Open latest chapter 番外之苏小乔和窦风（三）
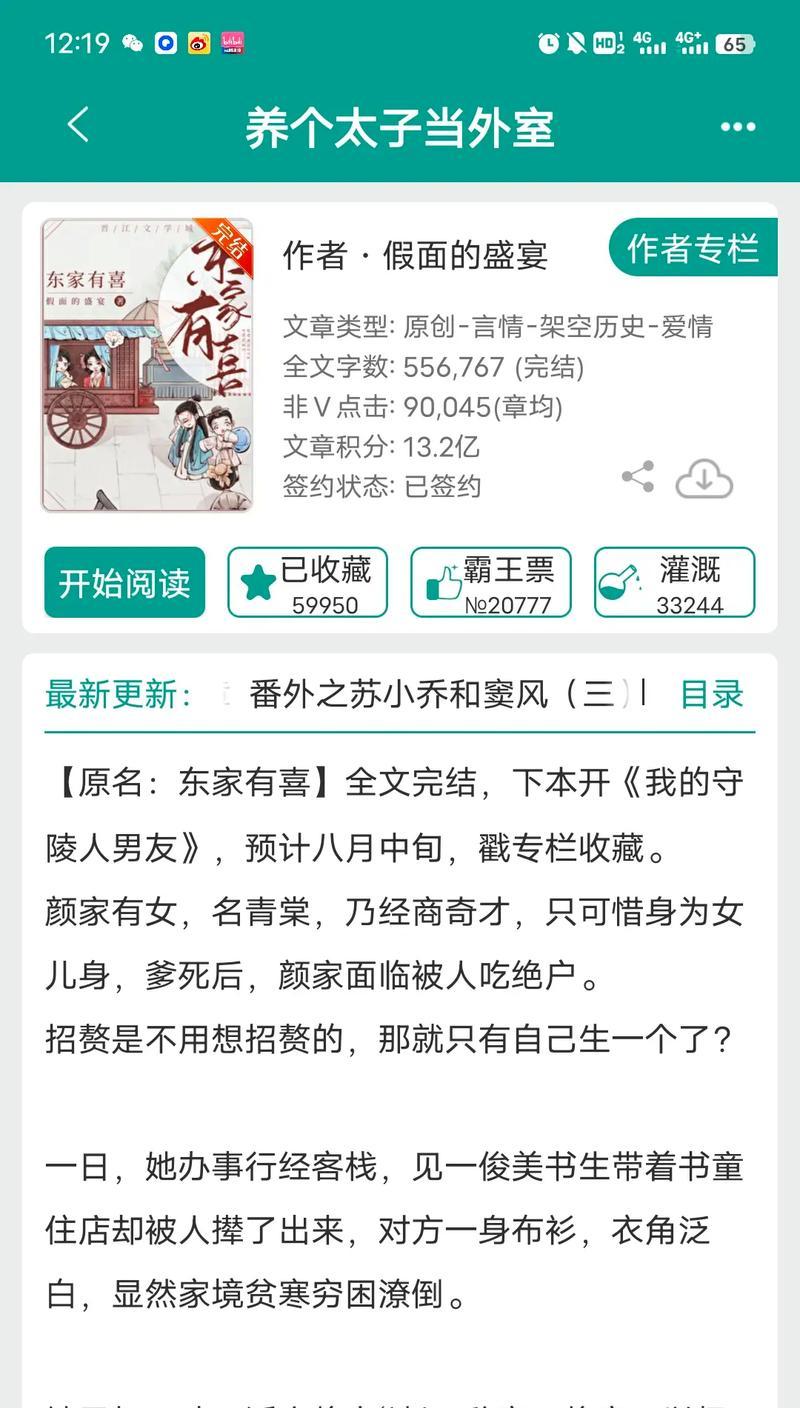 (x=440, y=694)
